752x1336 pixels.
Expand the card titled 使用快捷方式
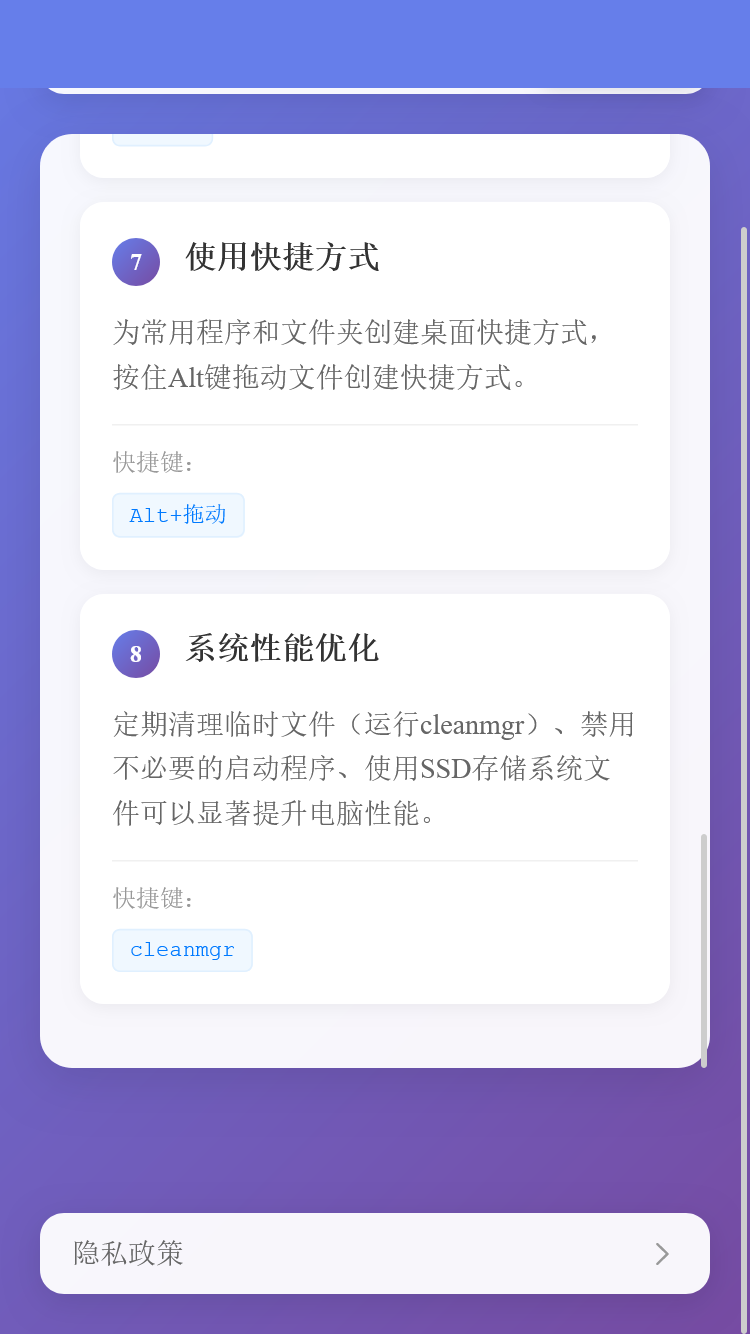[x=374, y=385]
